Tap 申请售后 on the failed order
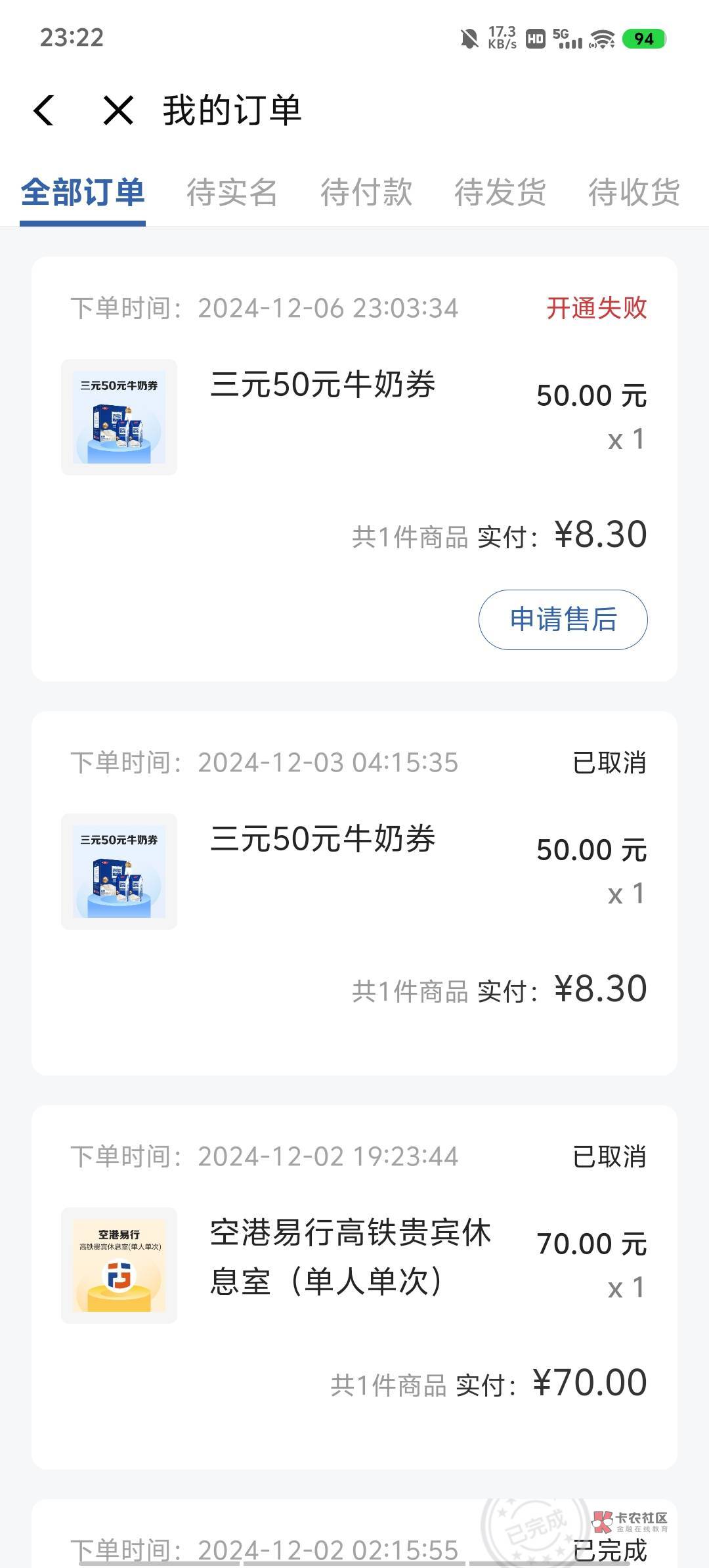This screenshot has width=709, height=1568. [563, 620]
